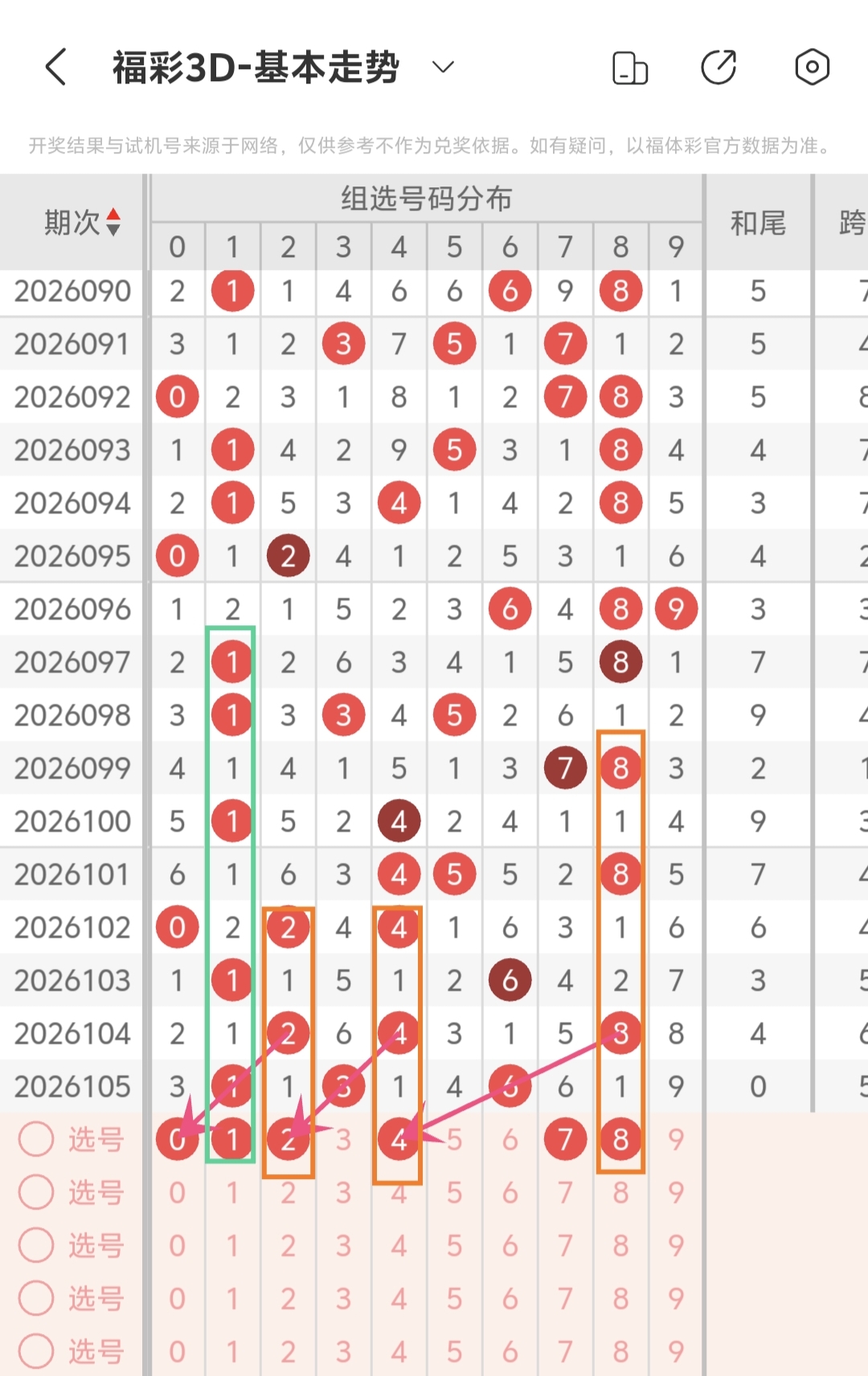Image resolution: width=868 pixels, height=1376 pixels.
Task: Deselect the highlighted 7 in the 选号 row
Action: click(x=565, y=1139)
